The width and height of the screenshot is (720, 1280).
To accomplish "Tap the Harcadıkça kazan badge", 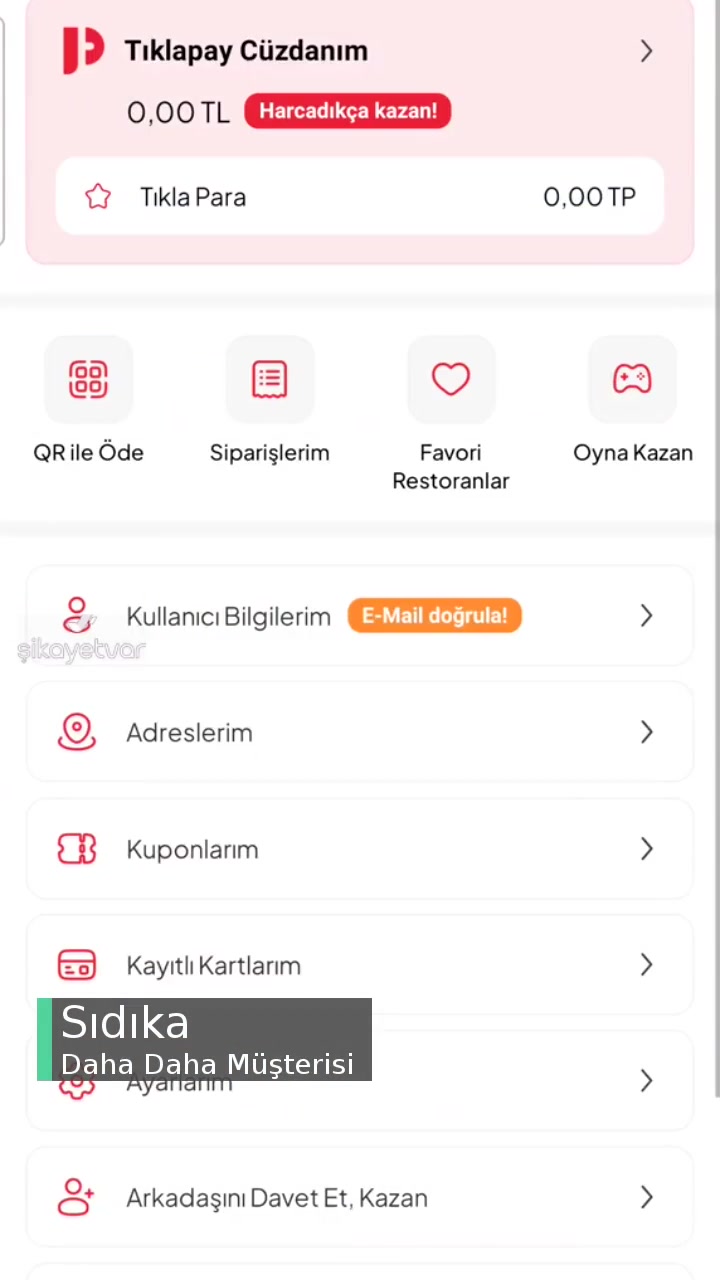I will [348, 111].
